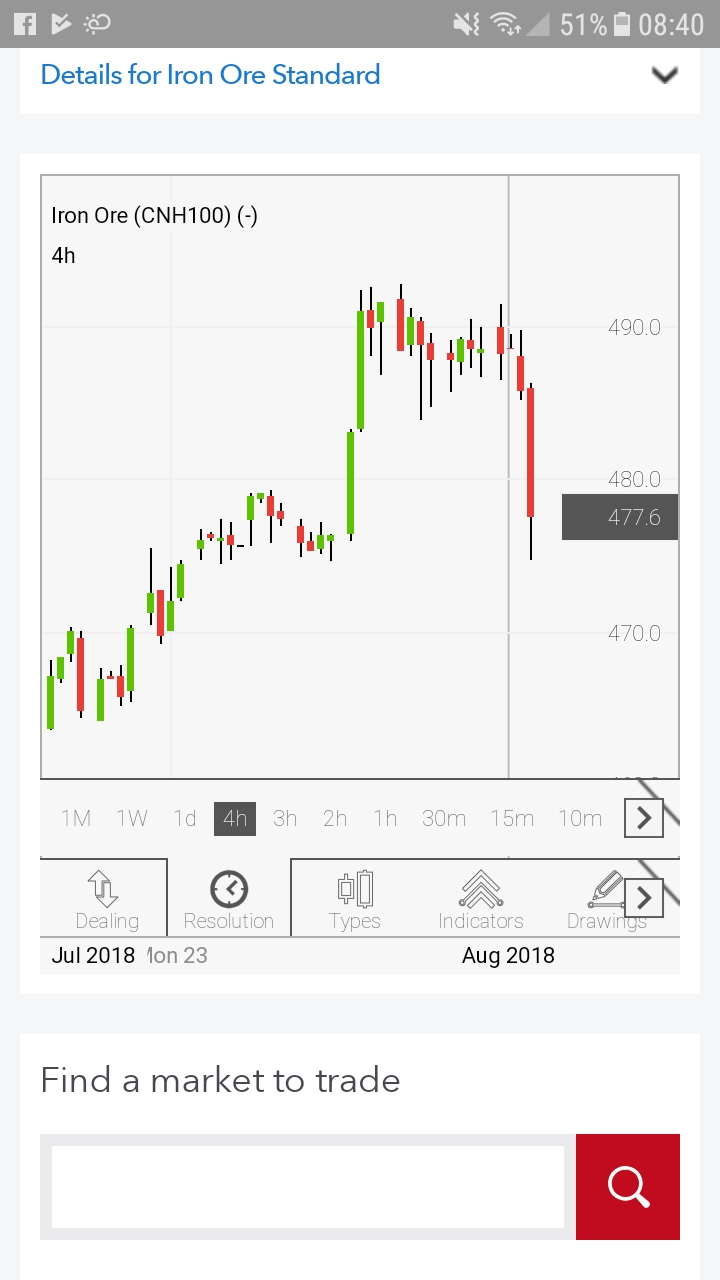This screenshot has height=1280, width=720.
Task: Switch chart to 2h resolution
Action: coord(335,819)
